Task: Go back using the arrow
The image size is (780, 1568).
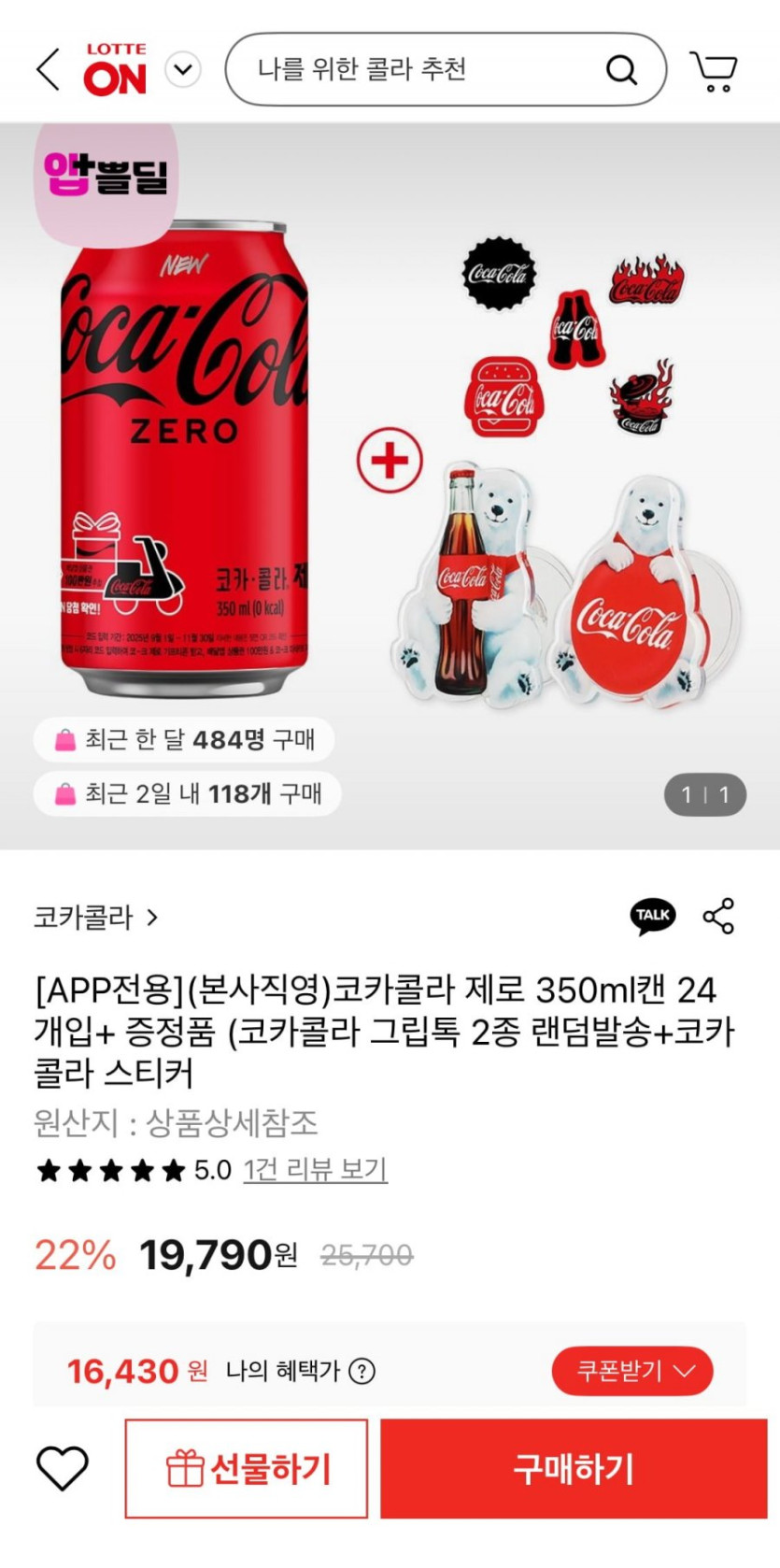Action: 48,70
